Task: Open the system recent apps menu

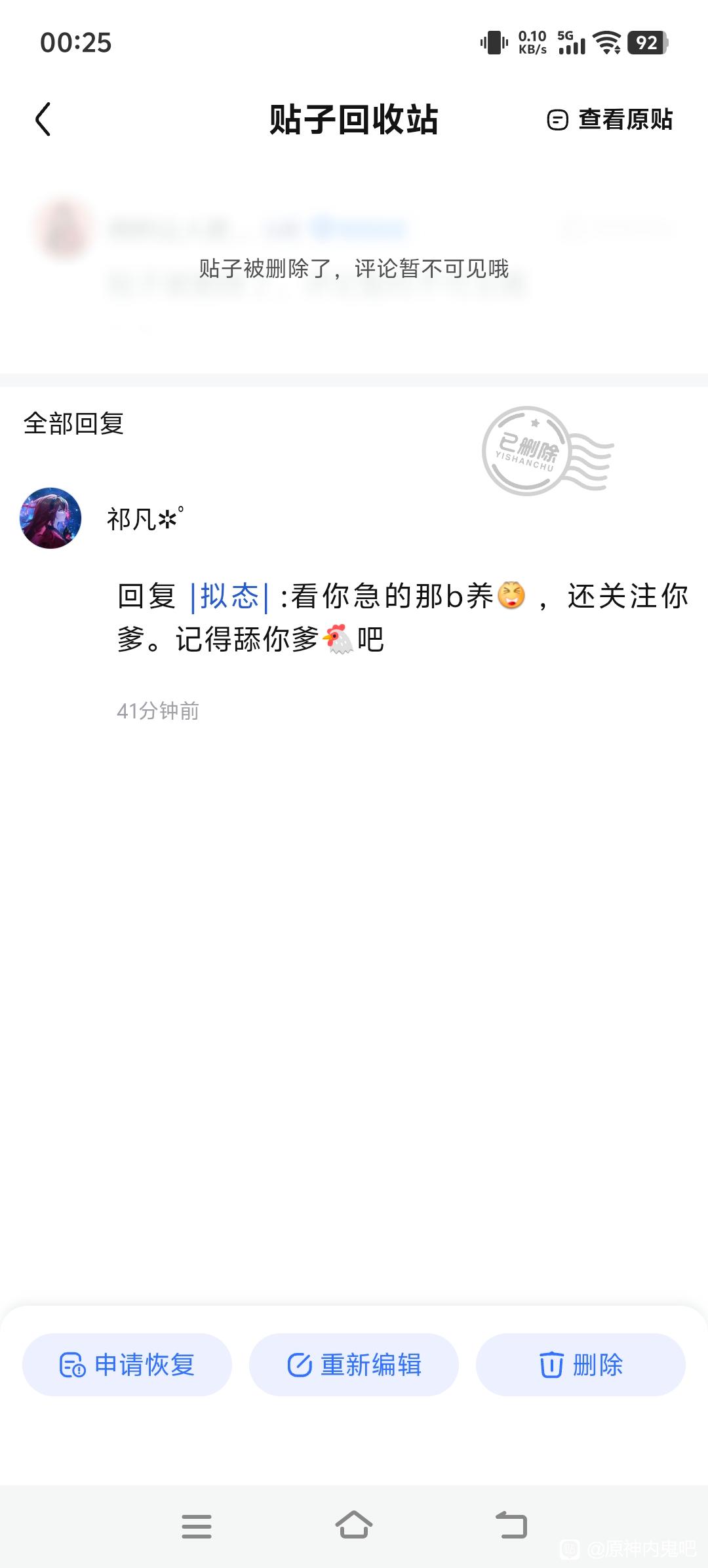Action: coord(197,1526)
